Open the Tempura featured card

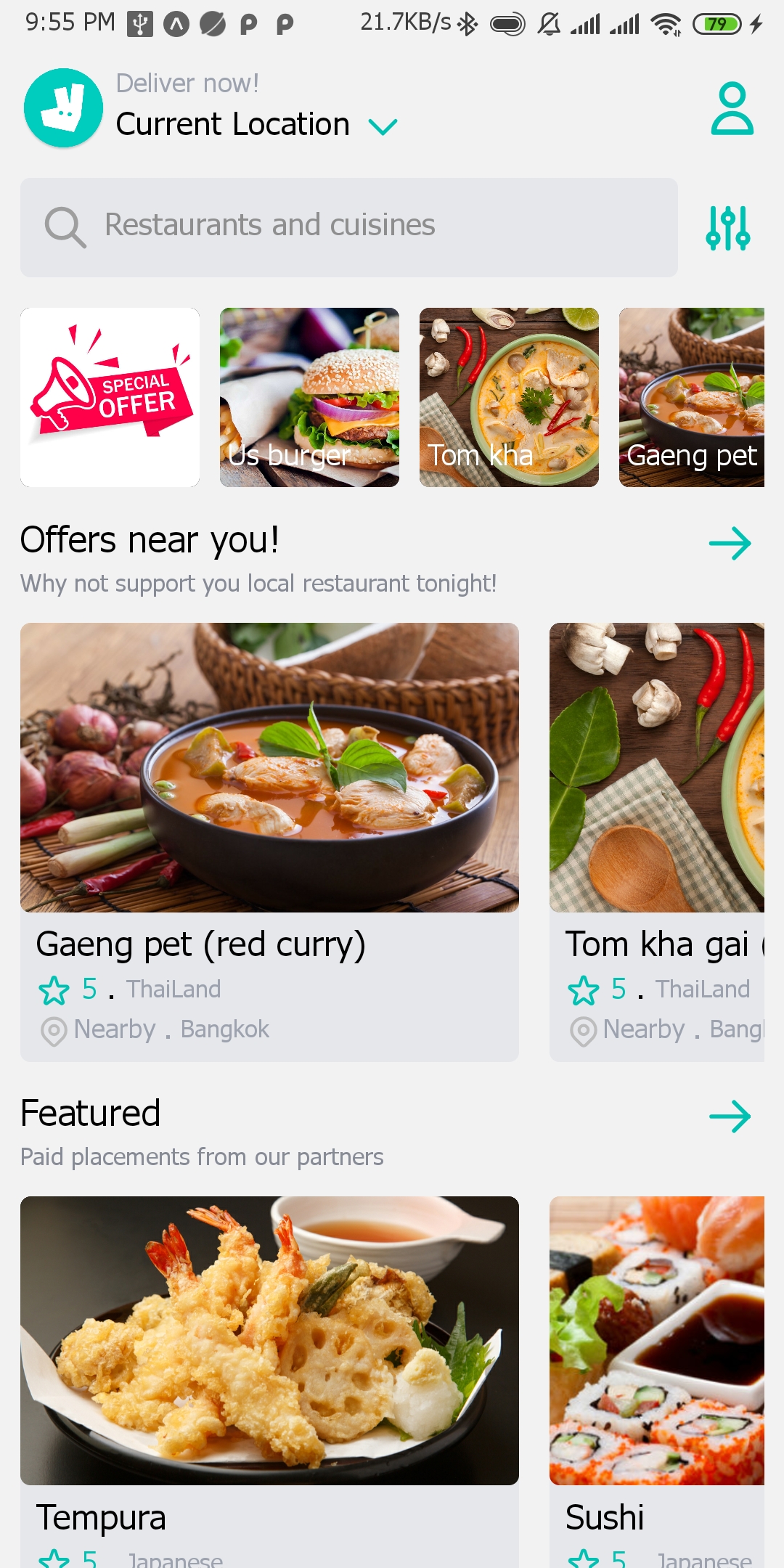(269, 1379)
